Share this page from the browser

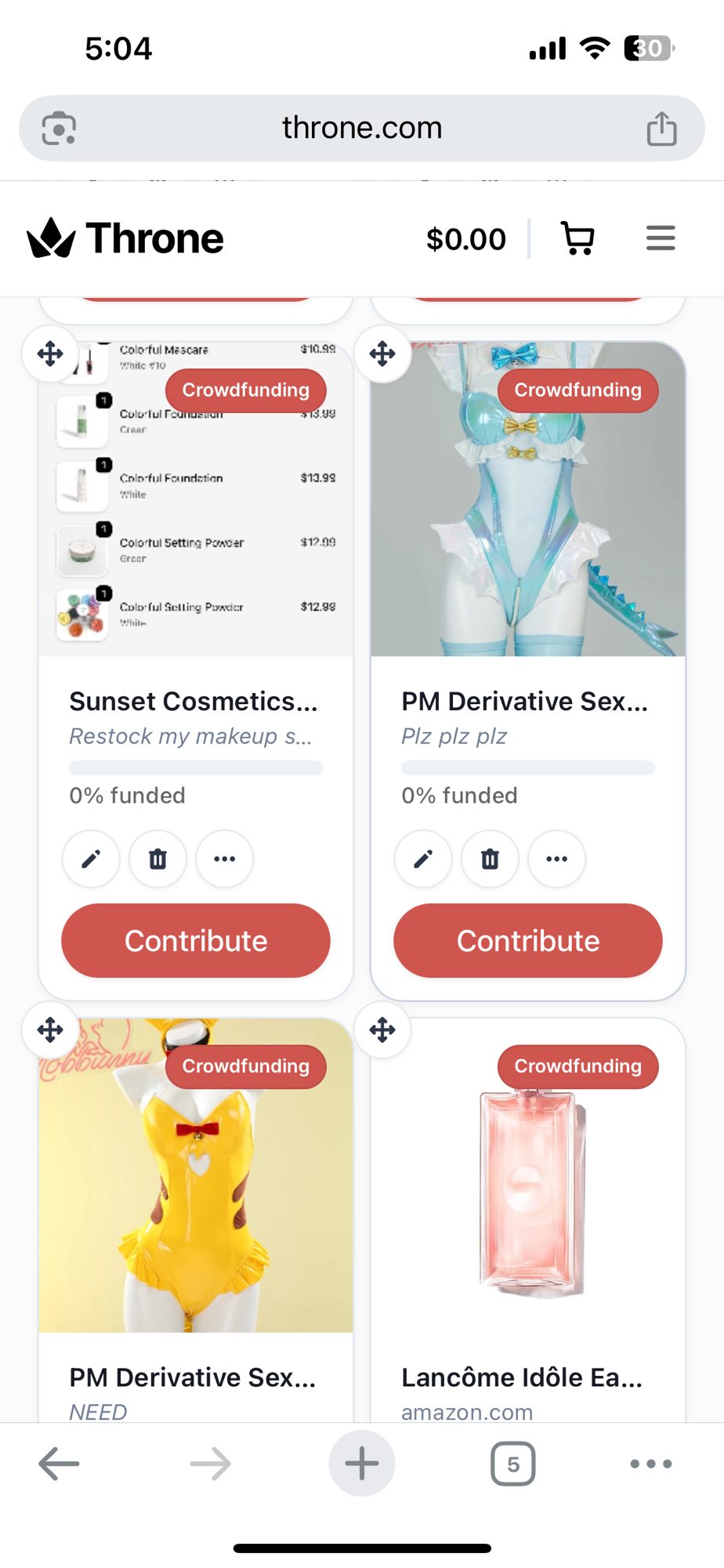661,129
